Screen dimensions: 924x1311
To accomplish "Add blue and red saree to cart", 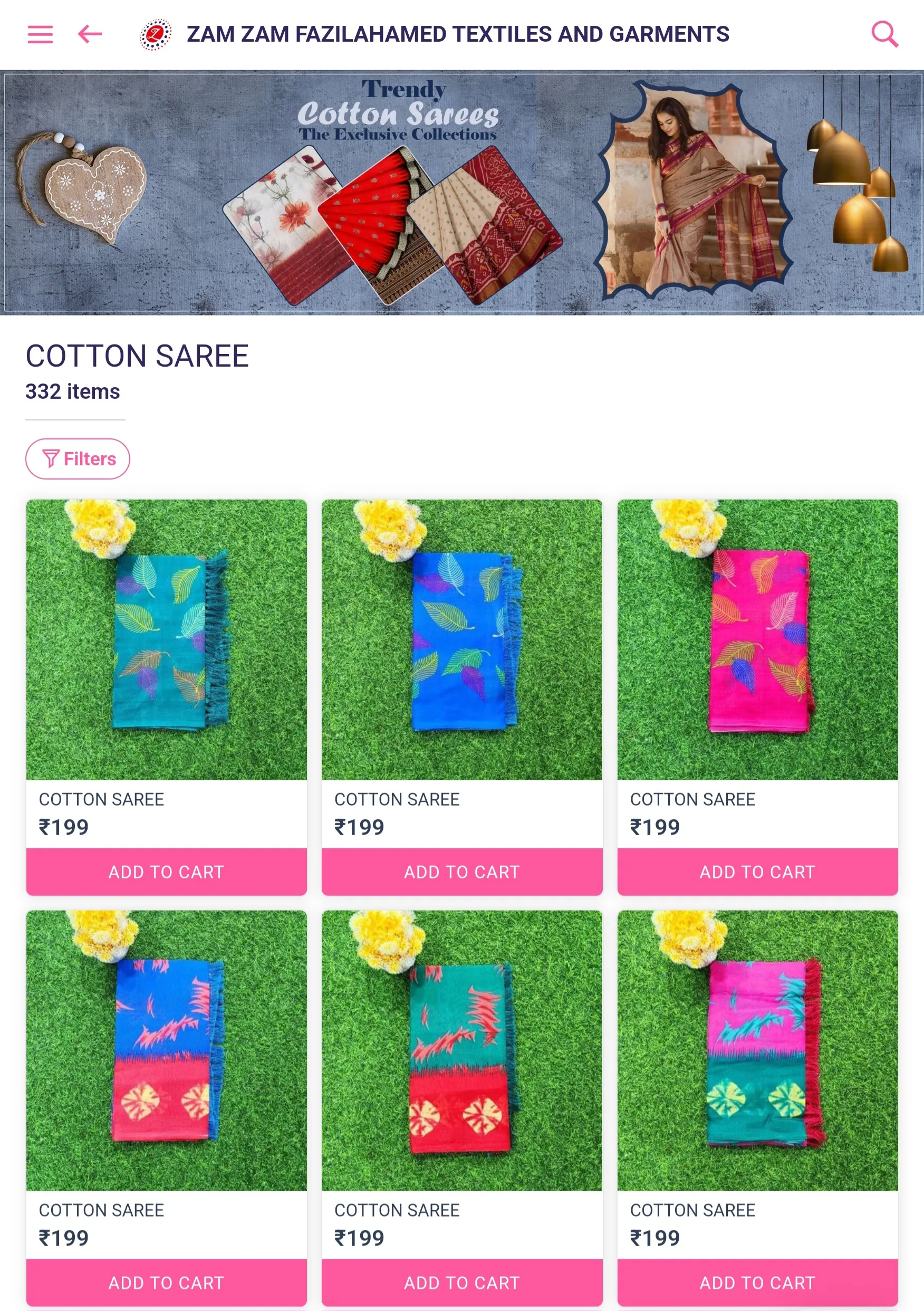I will pos(166,1283).
